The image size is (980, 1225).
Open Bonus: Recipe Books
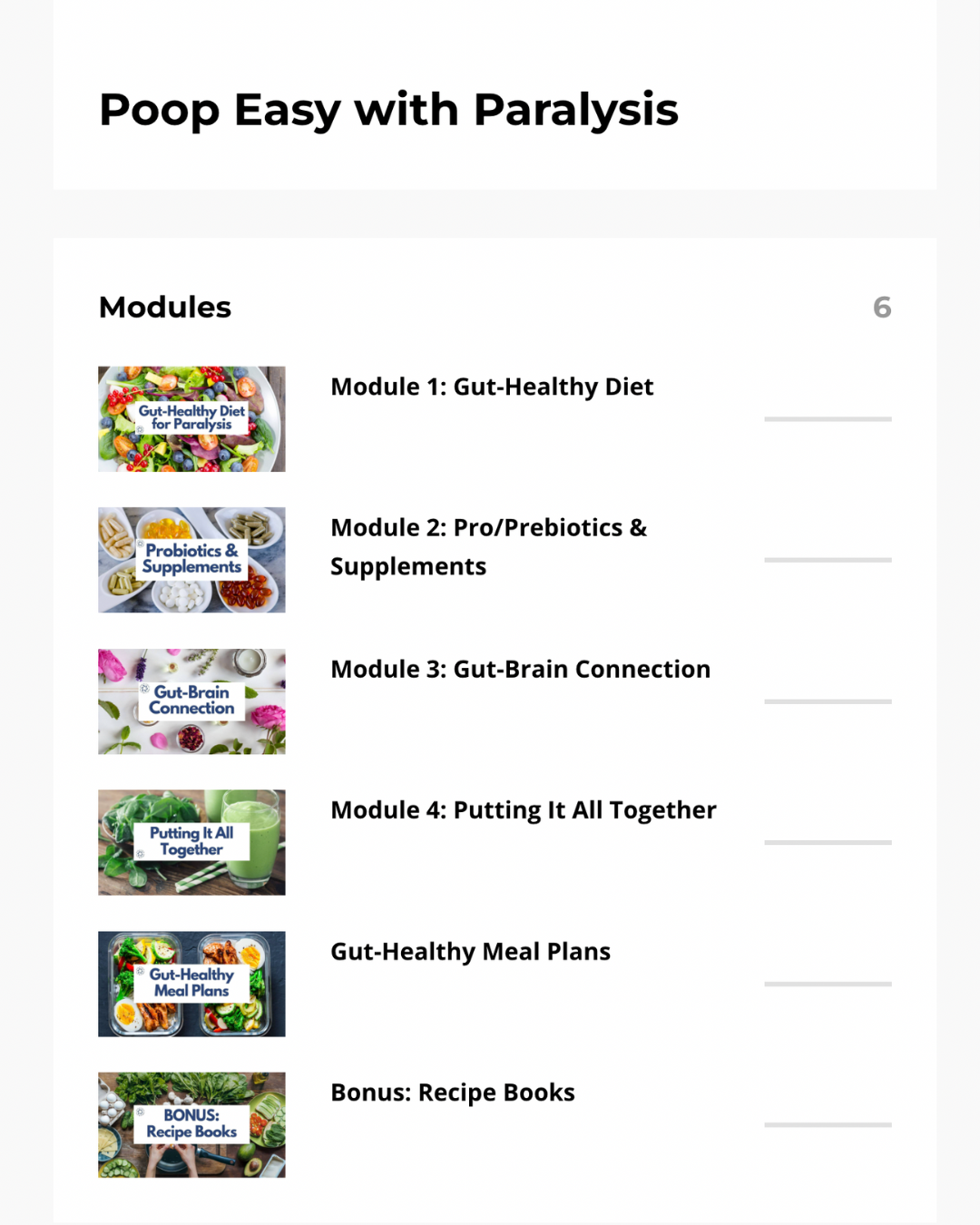pos(452,1093)
